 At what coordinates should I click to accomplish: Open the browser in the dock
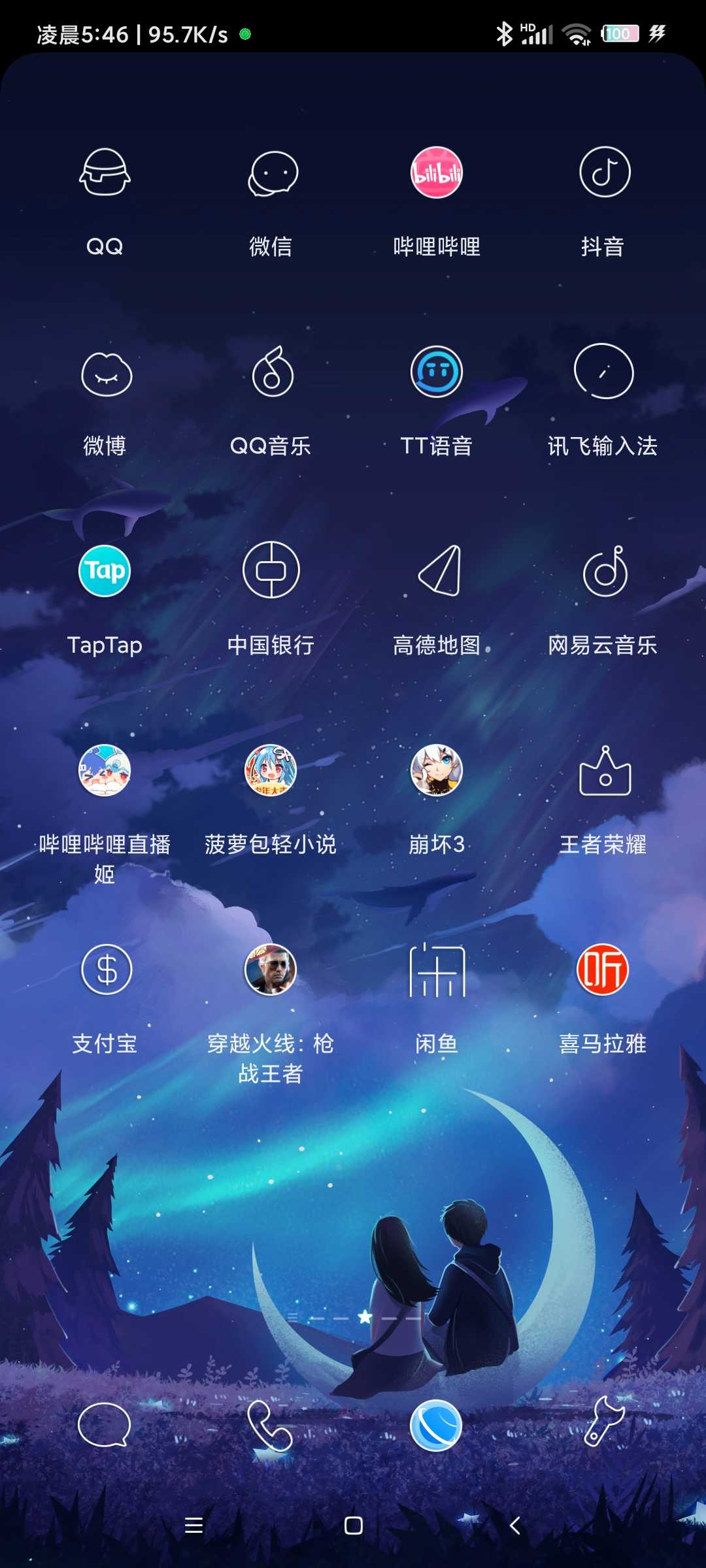436,1425
